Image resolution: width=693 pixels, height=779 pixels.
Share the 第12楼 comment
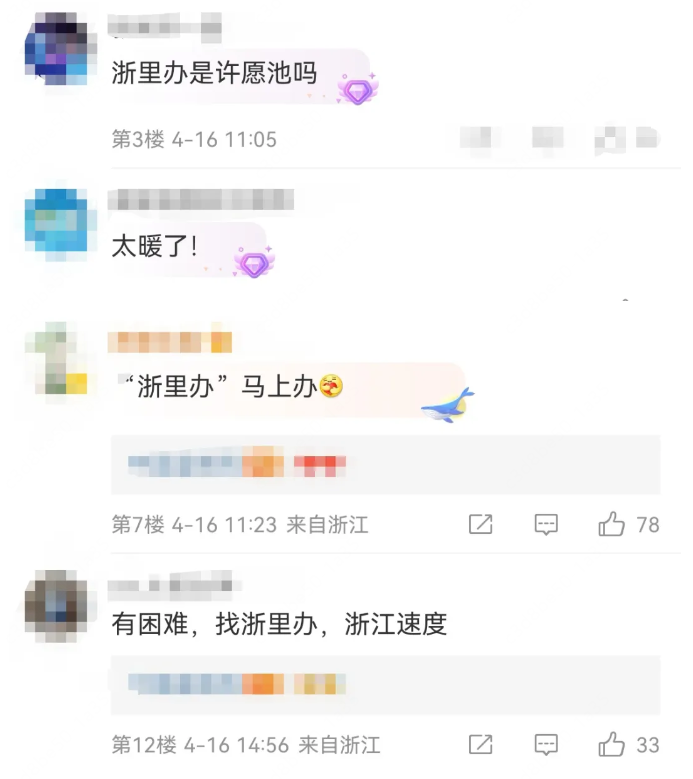(x=481, y=744)
